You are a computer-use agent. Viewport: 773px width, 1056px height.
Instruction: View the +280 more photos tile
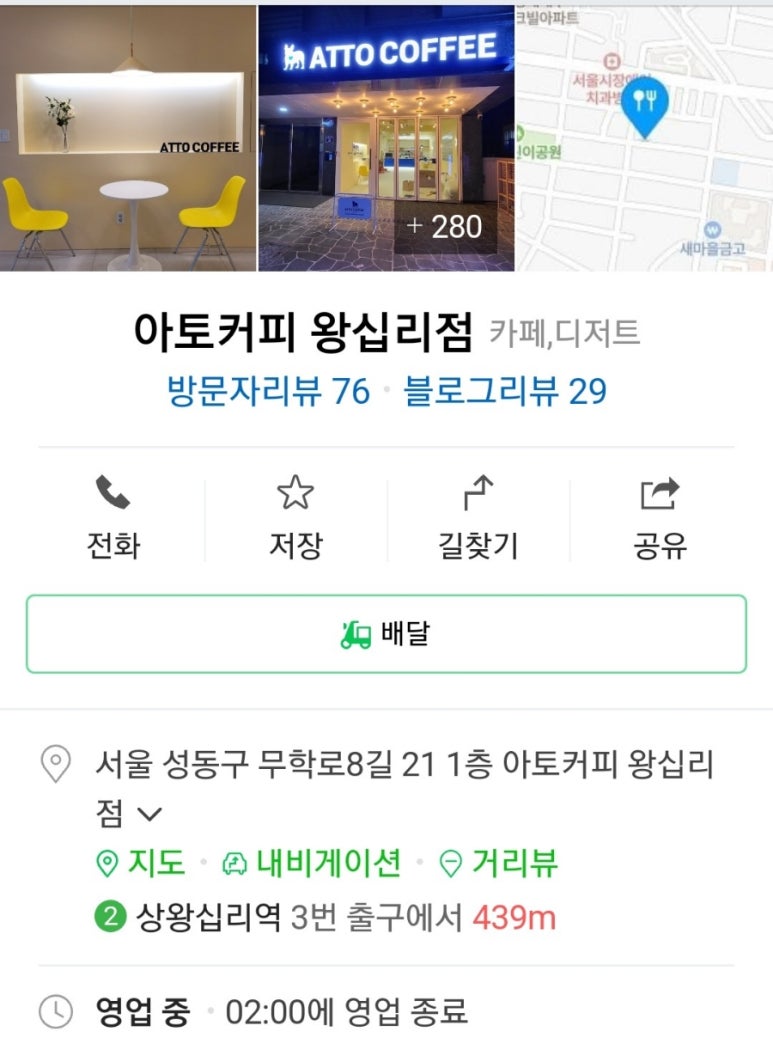coord(386,138)
